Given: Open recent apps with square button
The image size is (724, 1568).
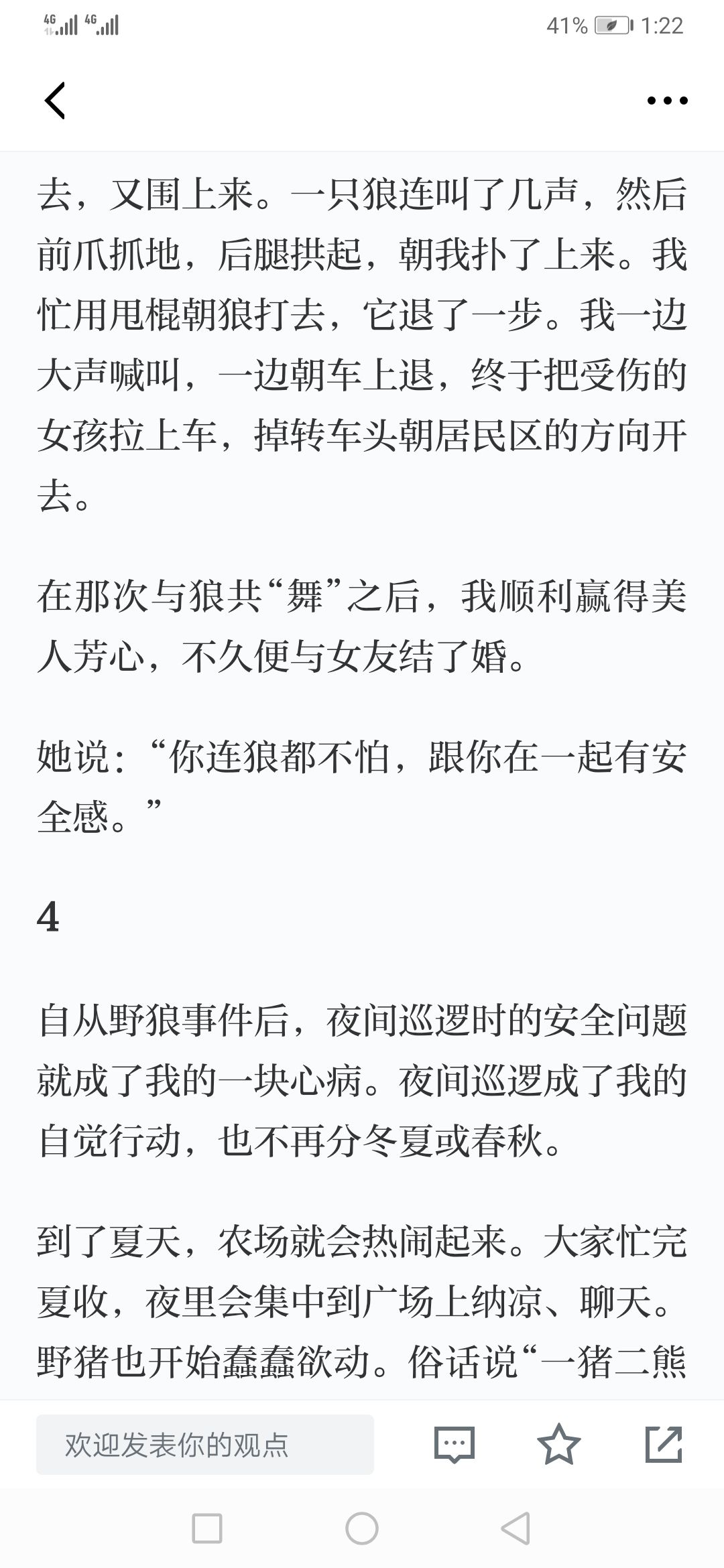Looking at the screenshot, I should pyautogui.click(x=207, y=1529).
